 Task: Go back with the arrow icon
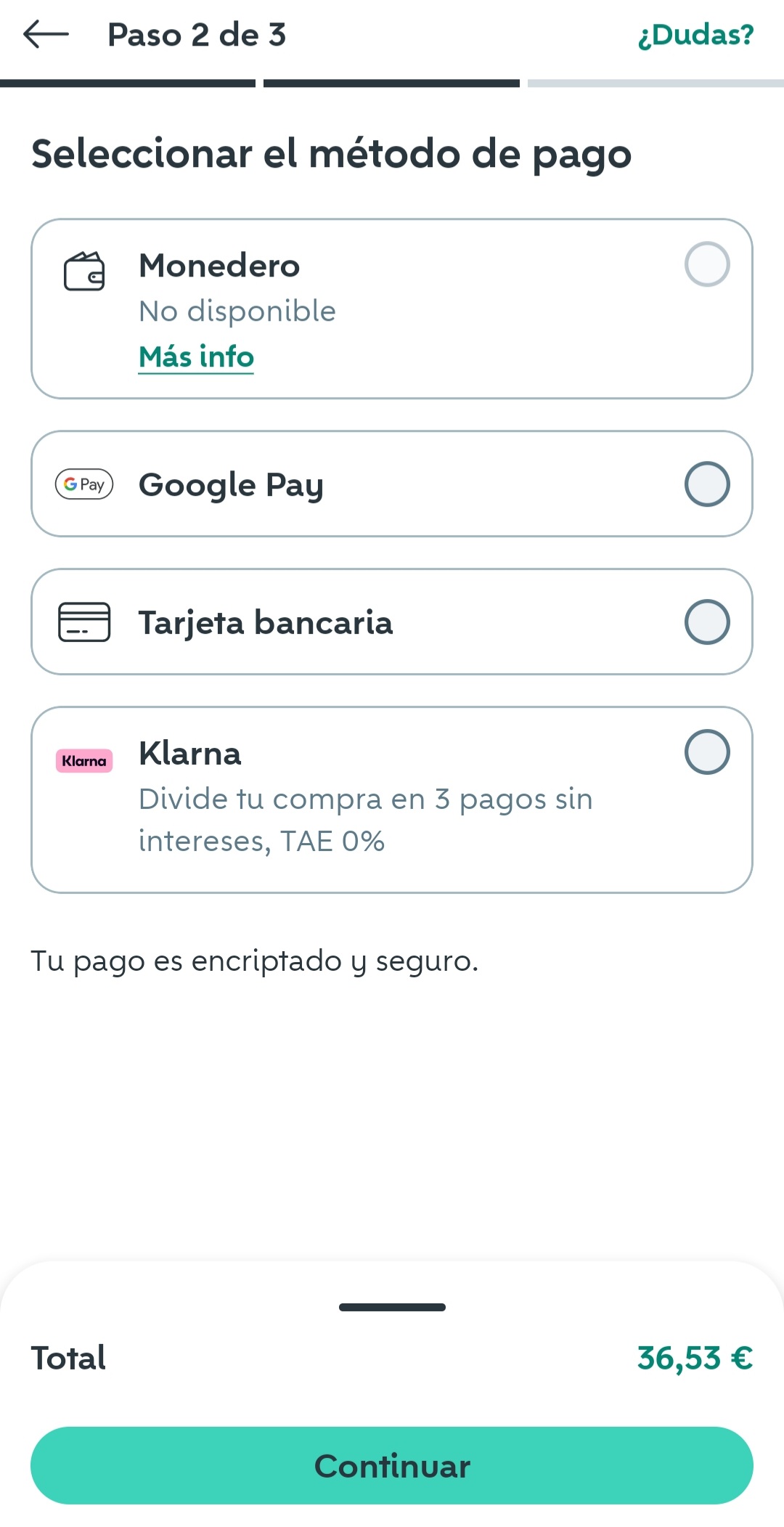click(x=46, y=34)
